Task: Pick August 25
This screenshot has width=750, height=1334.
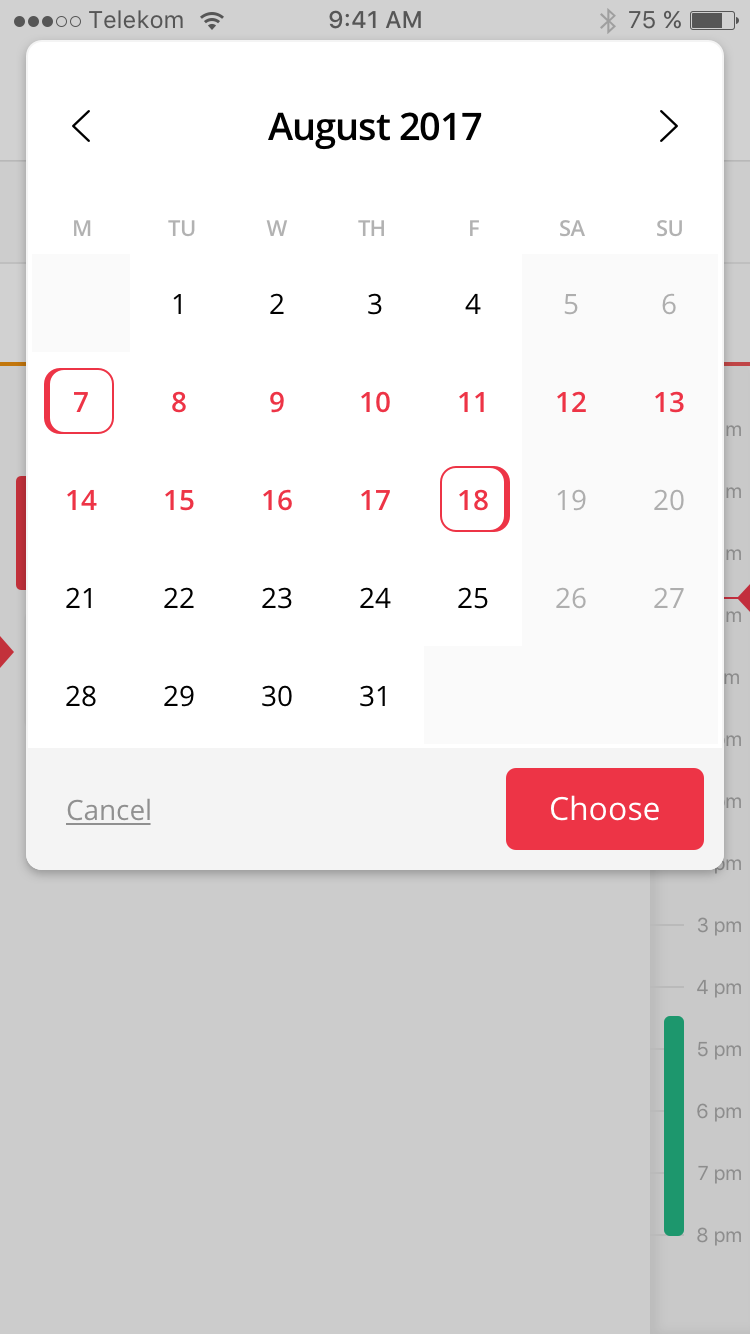Action: pyautogui.click(x=473, y=598)
